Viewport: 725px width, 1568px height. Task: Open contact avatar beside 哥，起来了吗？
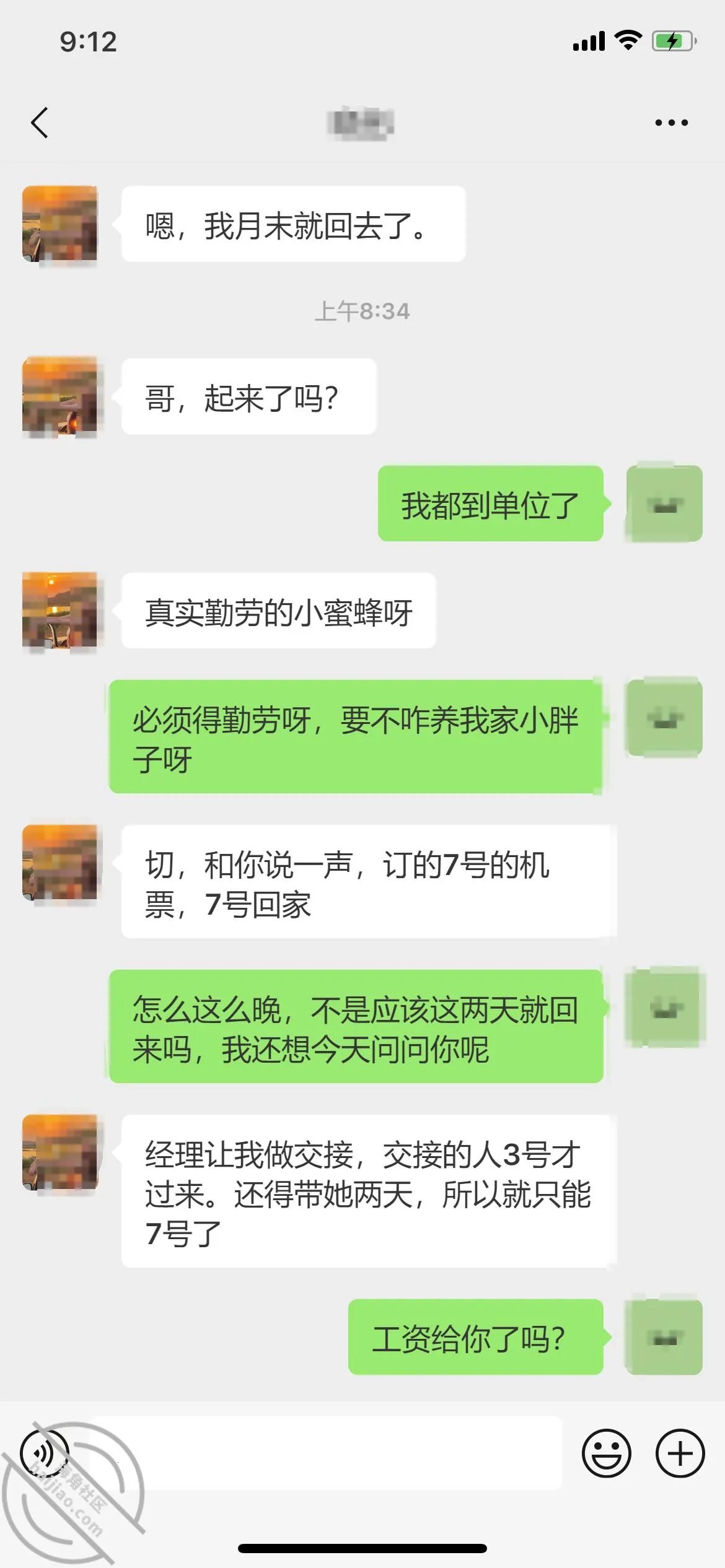(x=59, y=396)
